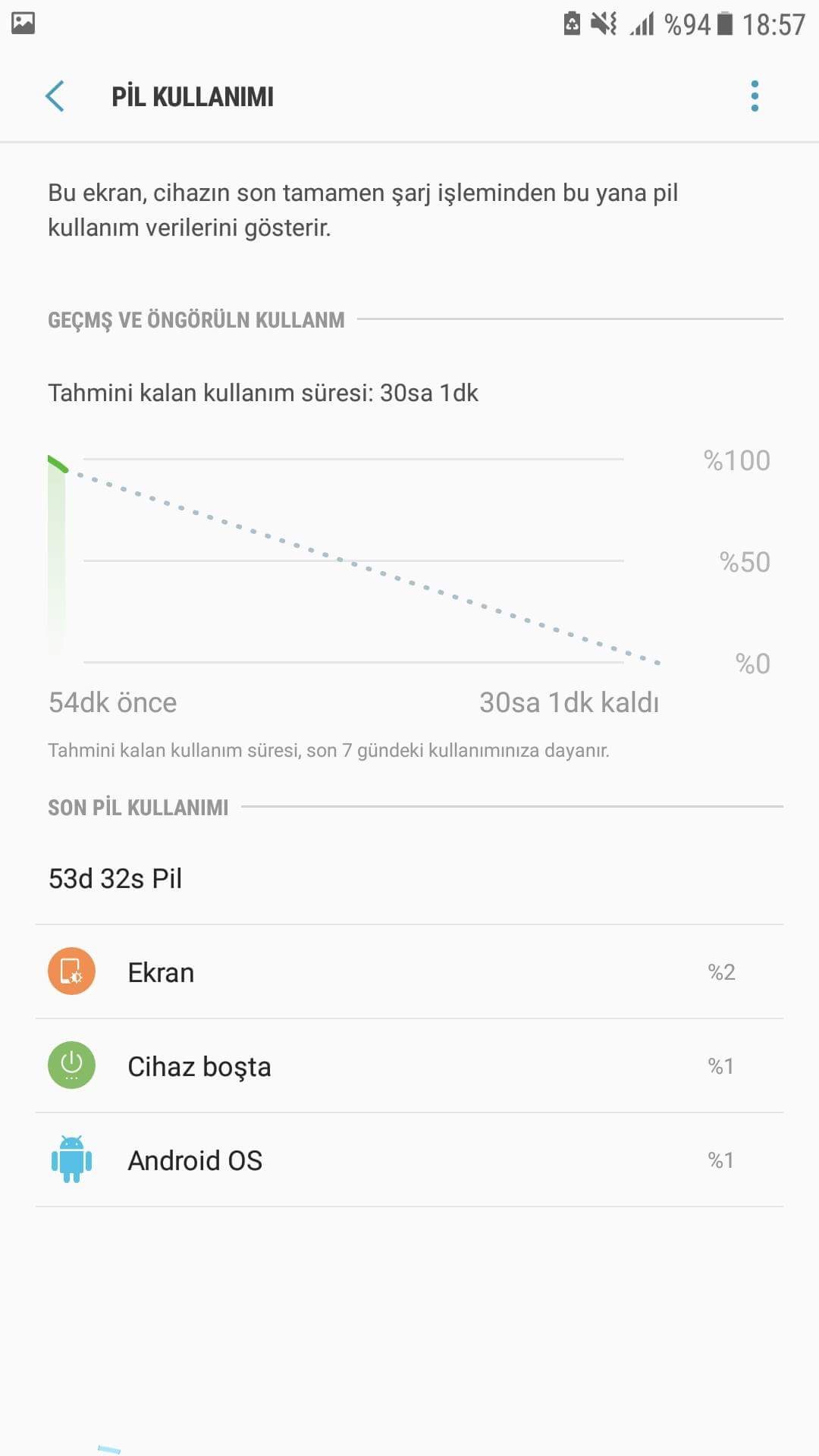
Task: Open Android OS battery usage details
Action: (409, 1160)
